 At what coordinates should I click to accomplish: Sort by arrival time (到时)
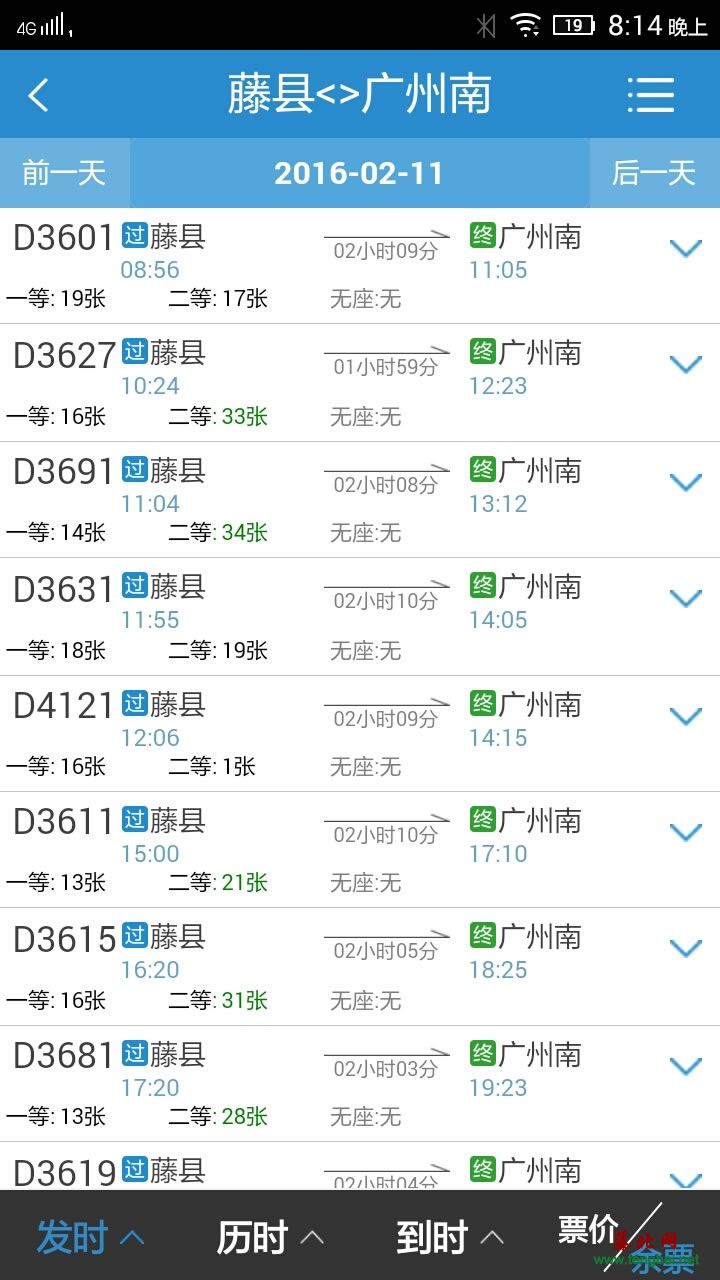(450, 1237)
